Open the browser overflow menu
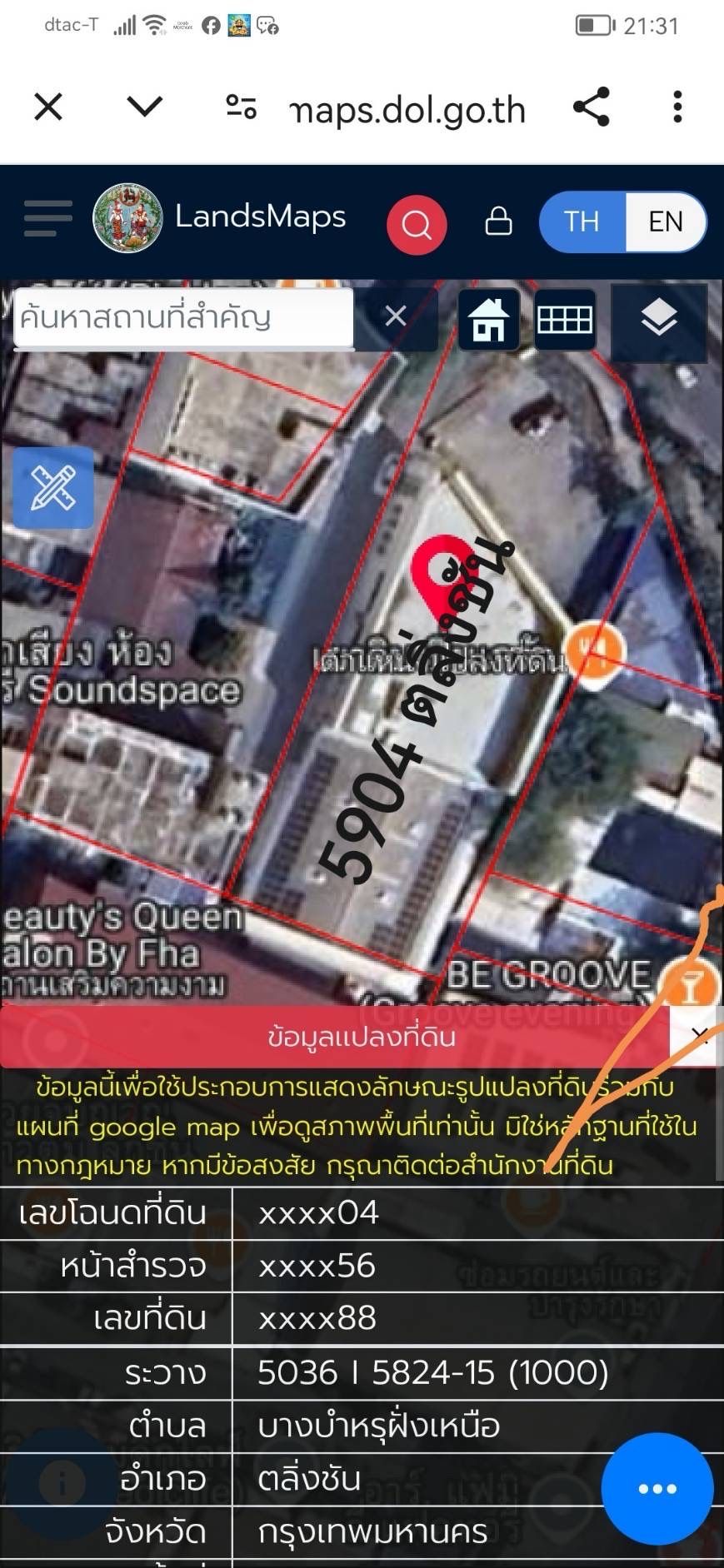 tap(677, 107)
